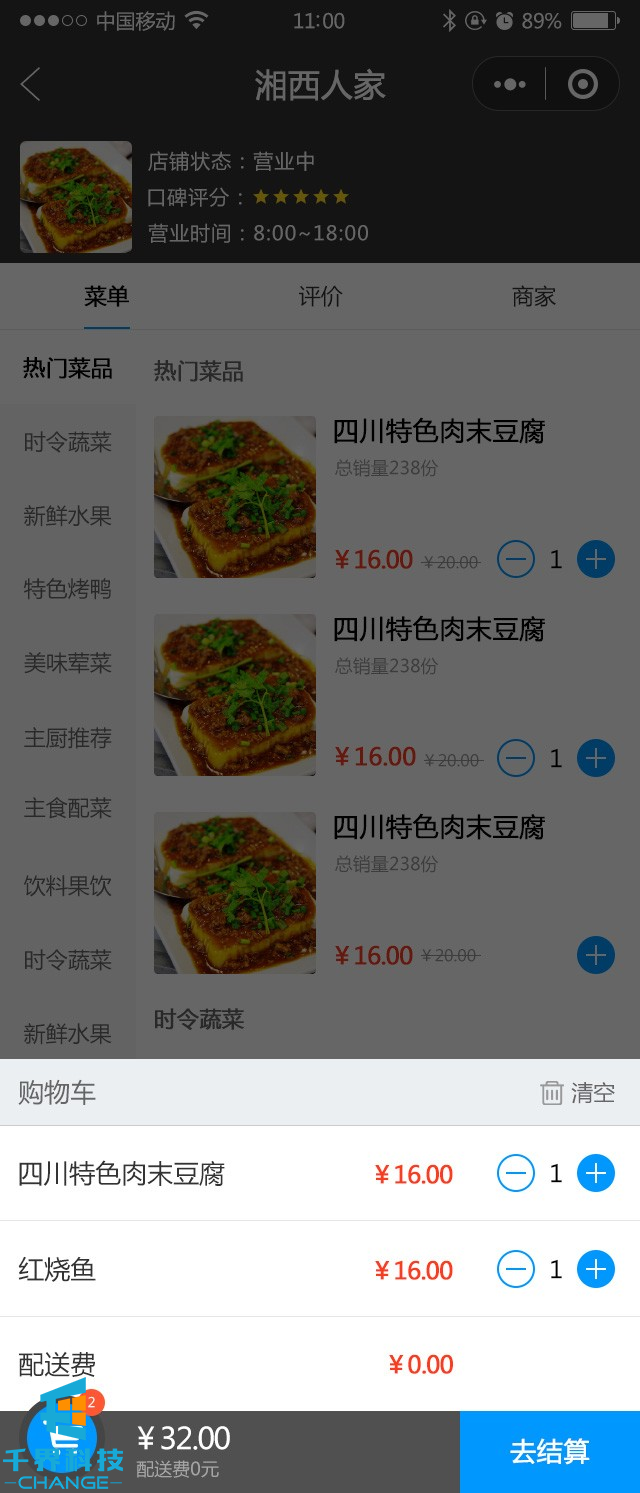Increase 四川特色肉末豆腐 quantity in the 购物车 list
Viewport: 640px width, 1493px height.
[596, 1173]
